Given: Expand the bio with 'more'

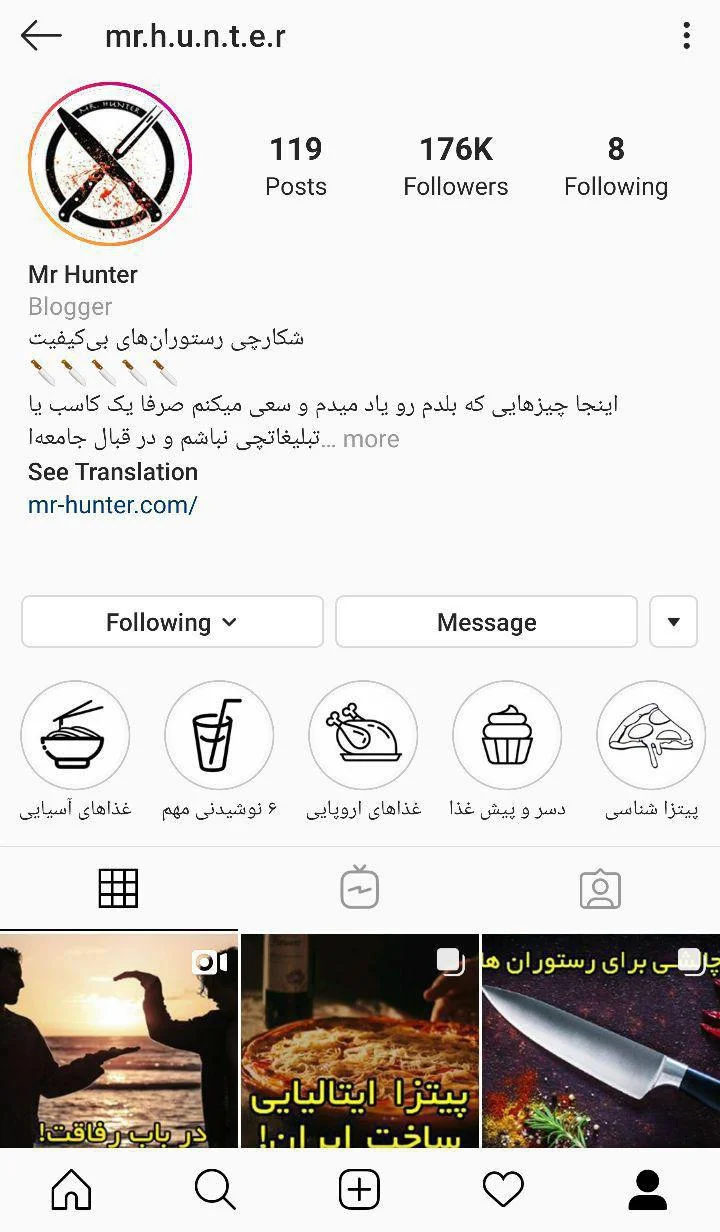Looking at the screenshot, I should (x=372, y=438).
